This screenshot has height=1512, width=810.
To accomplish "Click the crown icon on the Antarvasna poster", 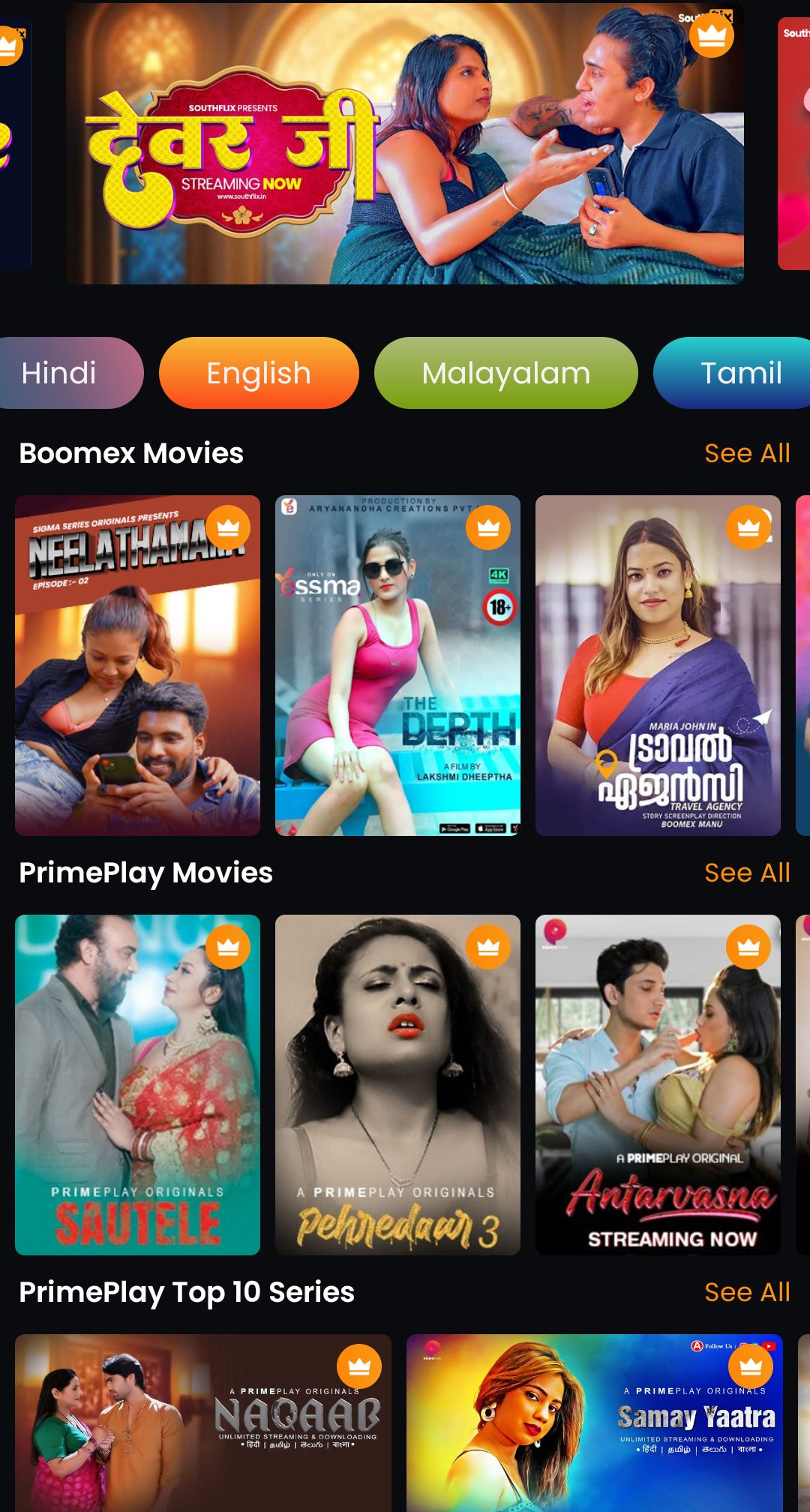I will click(748, 947).
